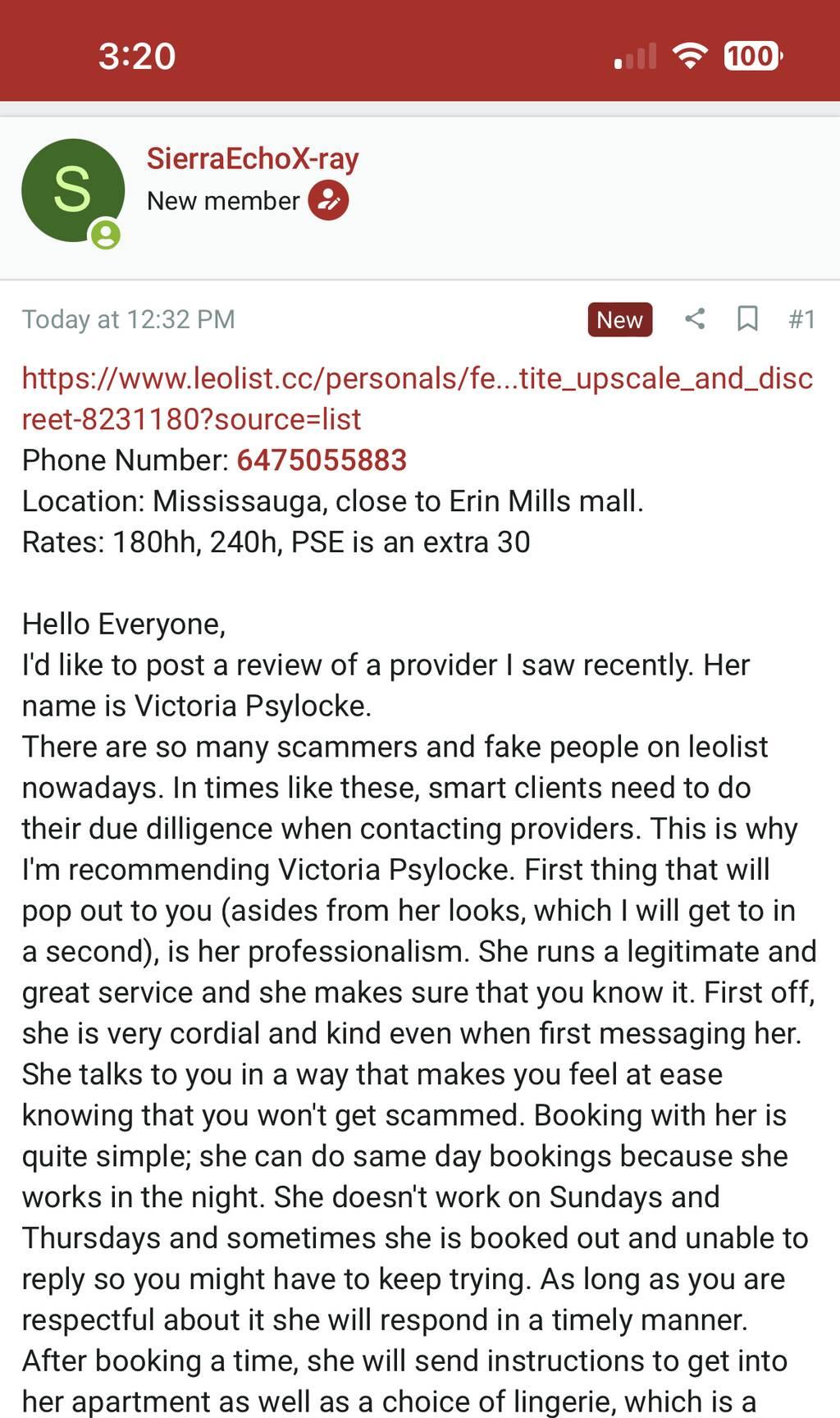This screenshot has width=840, height=1418.
Task: Tap the phone number 6475055883
Action: tap(322, 460)
